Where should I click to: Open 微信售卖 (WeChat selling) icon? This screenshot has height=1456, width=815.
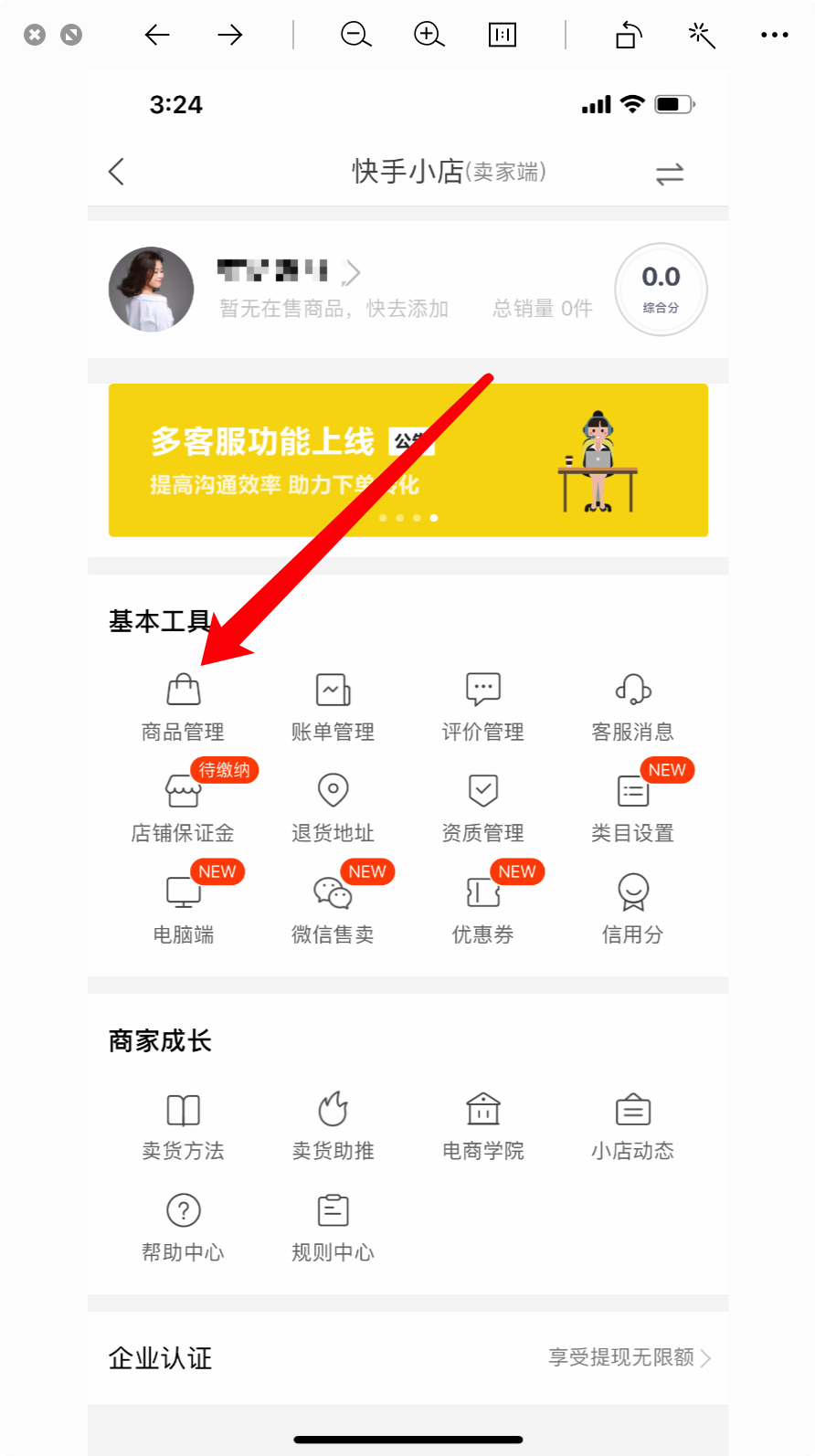coord(332,906)
